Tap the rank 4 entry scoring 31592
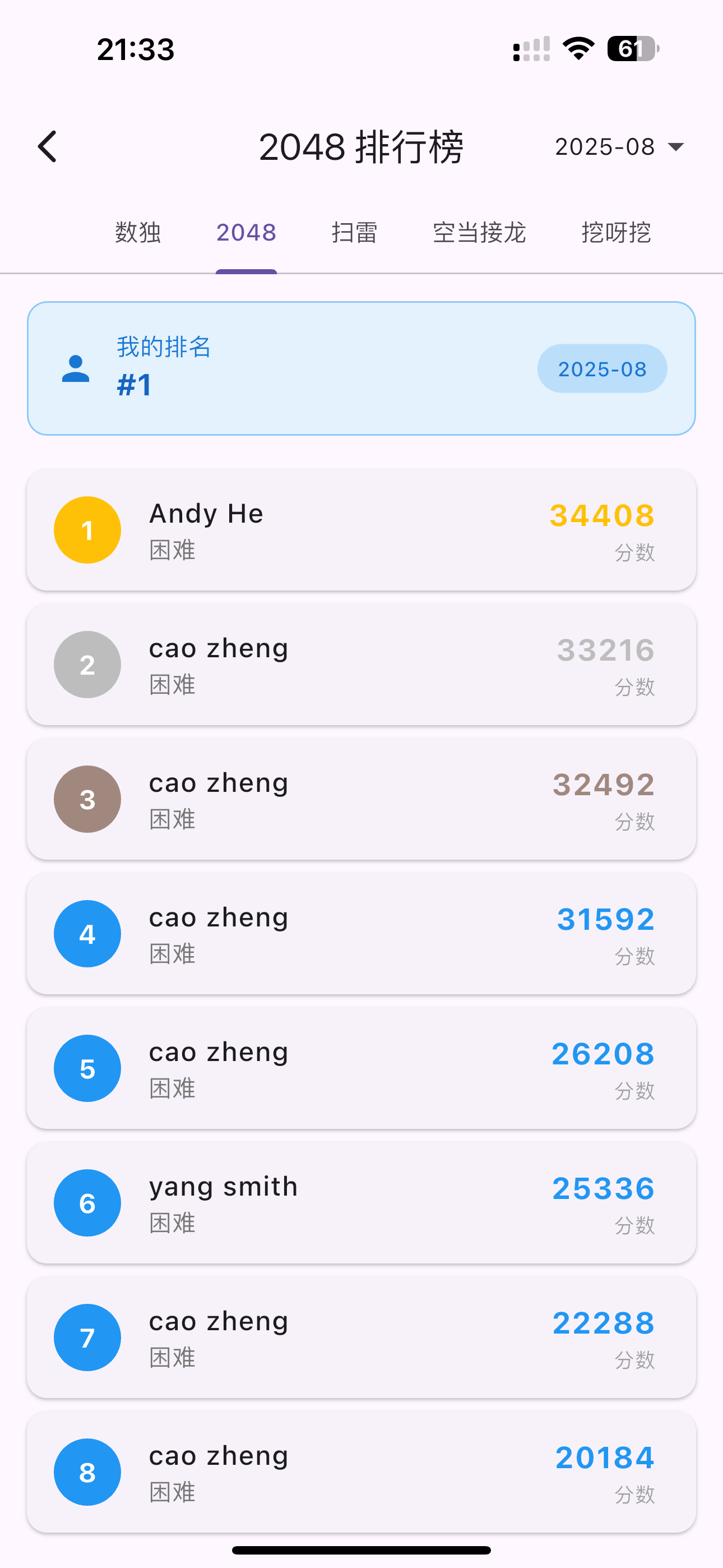The height and width of the screenshot is (1568, 723). click(x=361, y=933)
